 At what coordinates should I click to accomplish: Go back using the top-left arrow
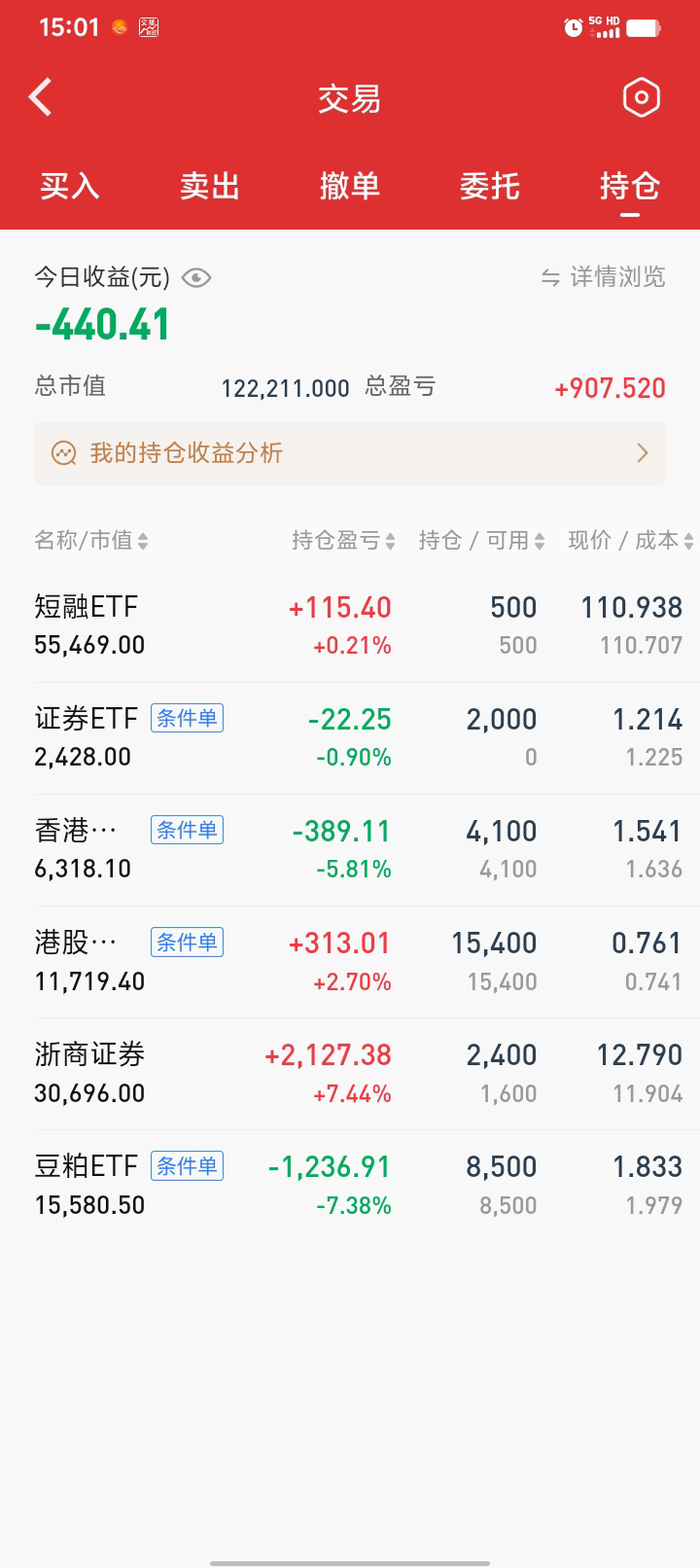(41, 97)
